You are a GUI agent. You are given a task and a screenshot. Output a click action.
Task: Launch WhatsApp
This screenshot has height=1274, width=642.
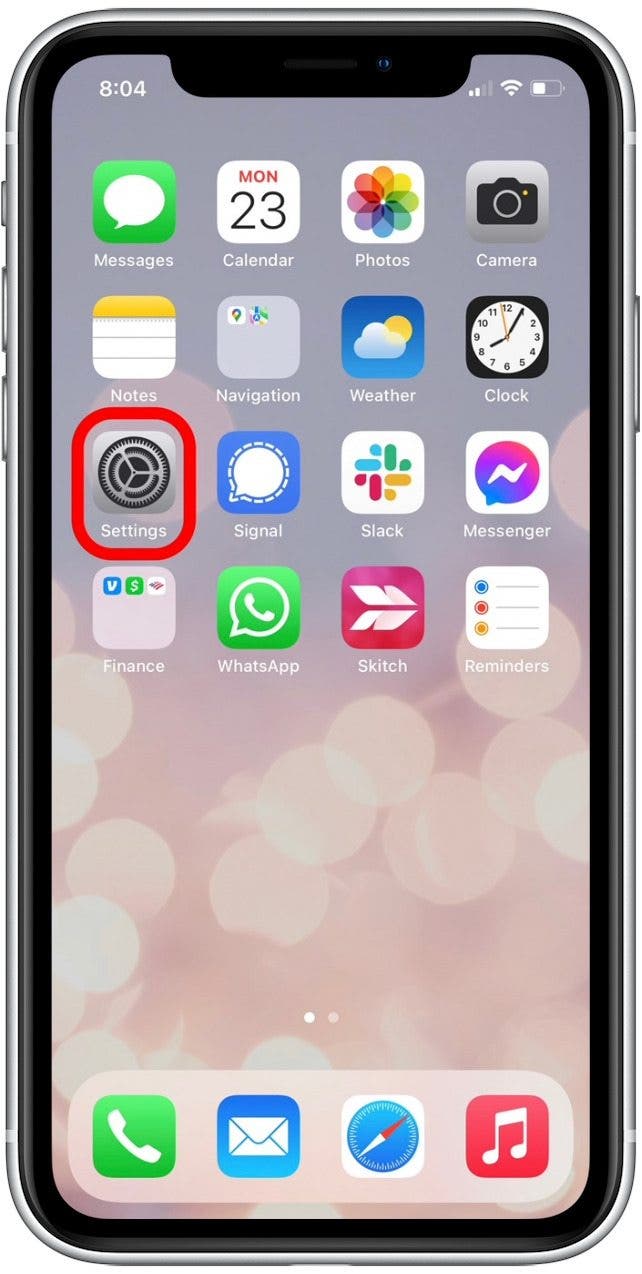258,608
